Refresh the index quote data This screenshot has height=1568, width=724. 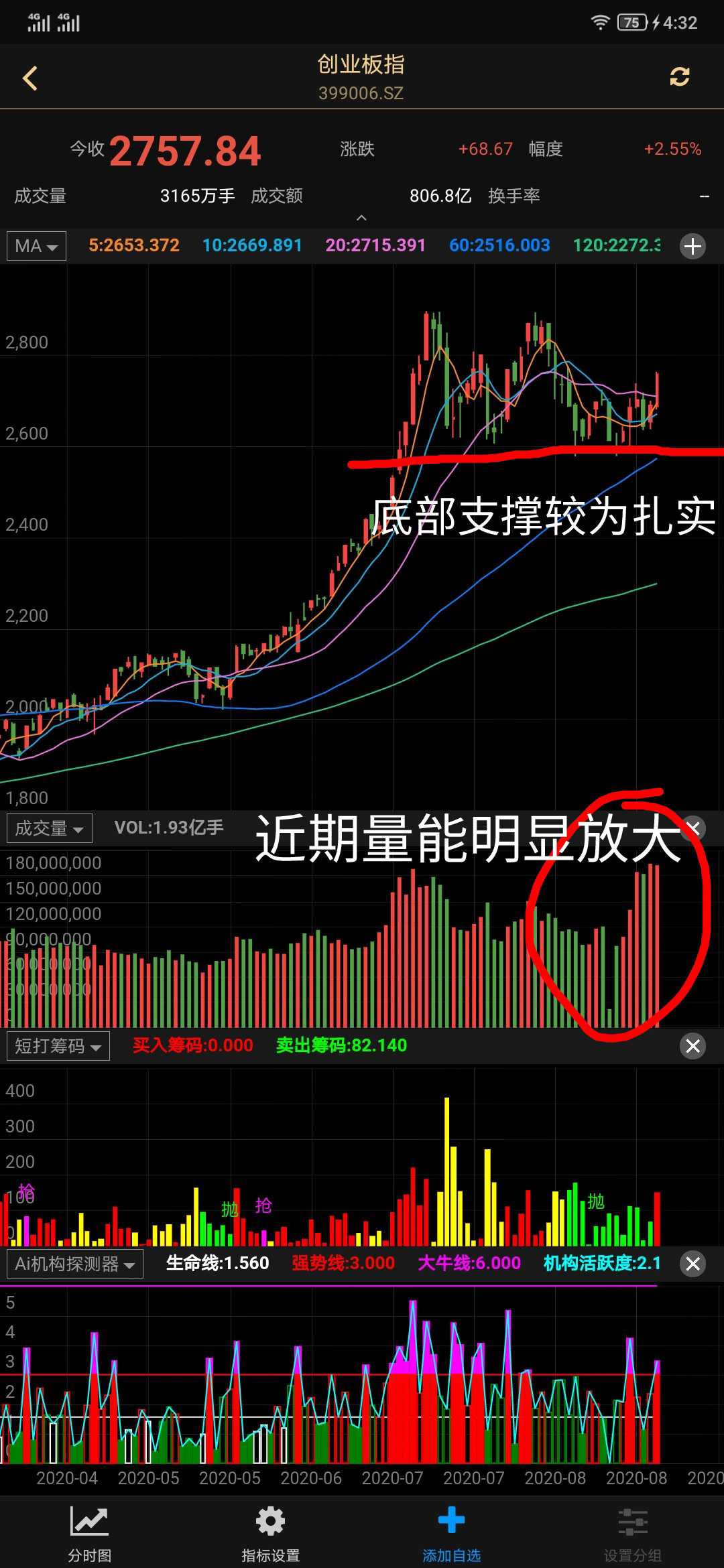[679, 77]
